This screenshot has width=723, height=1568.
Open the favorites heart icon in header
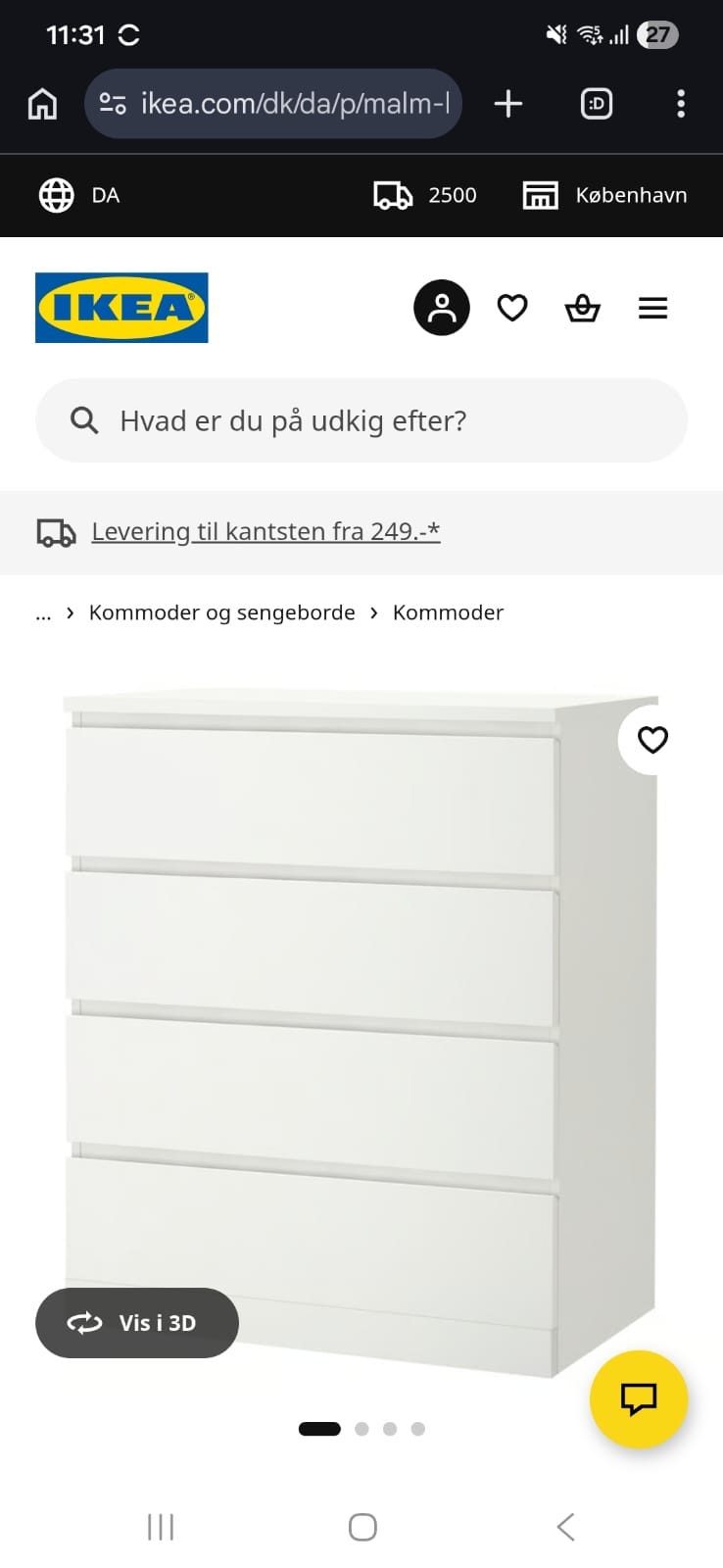pos(512,307)
